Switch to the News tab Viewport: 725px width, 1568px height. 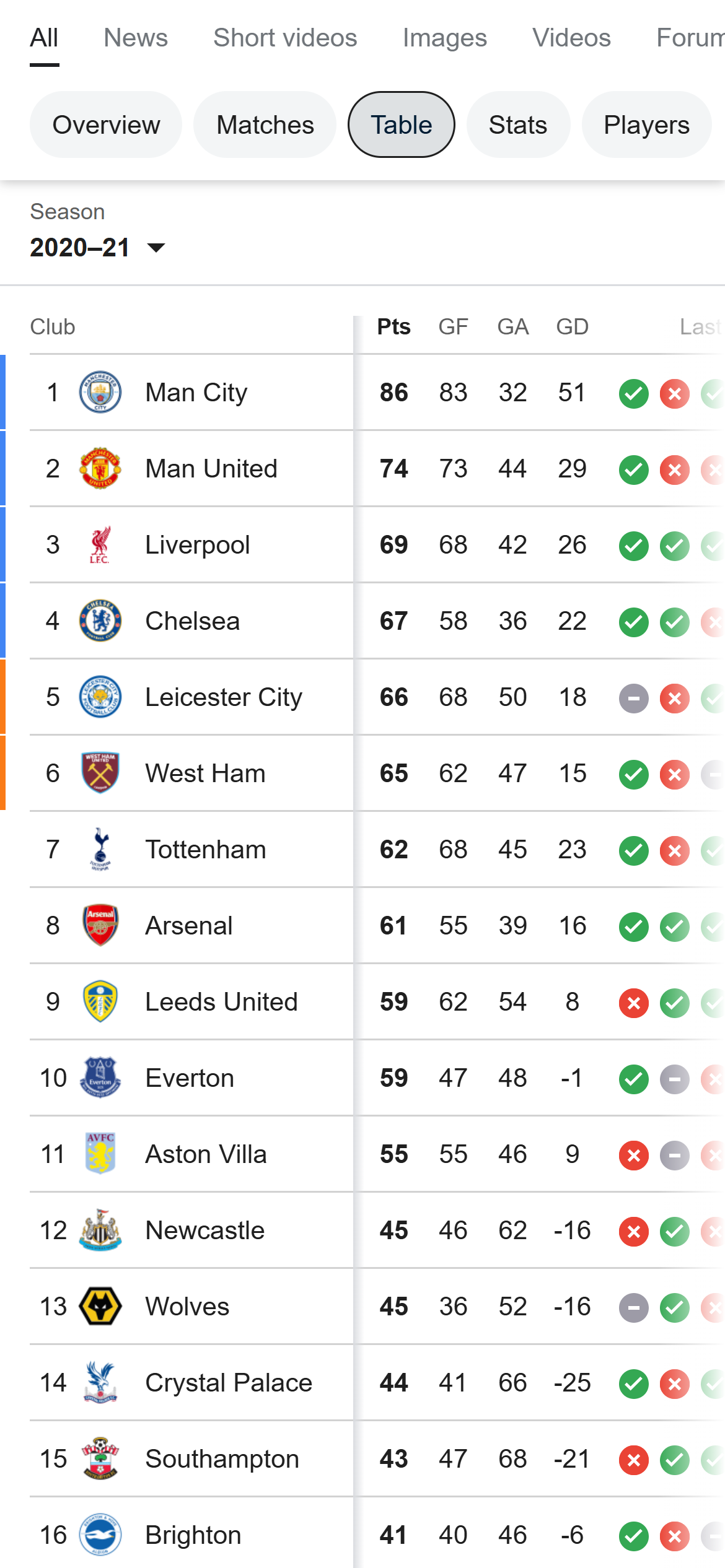136,38
